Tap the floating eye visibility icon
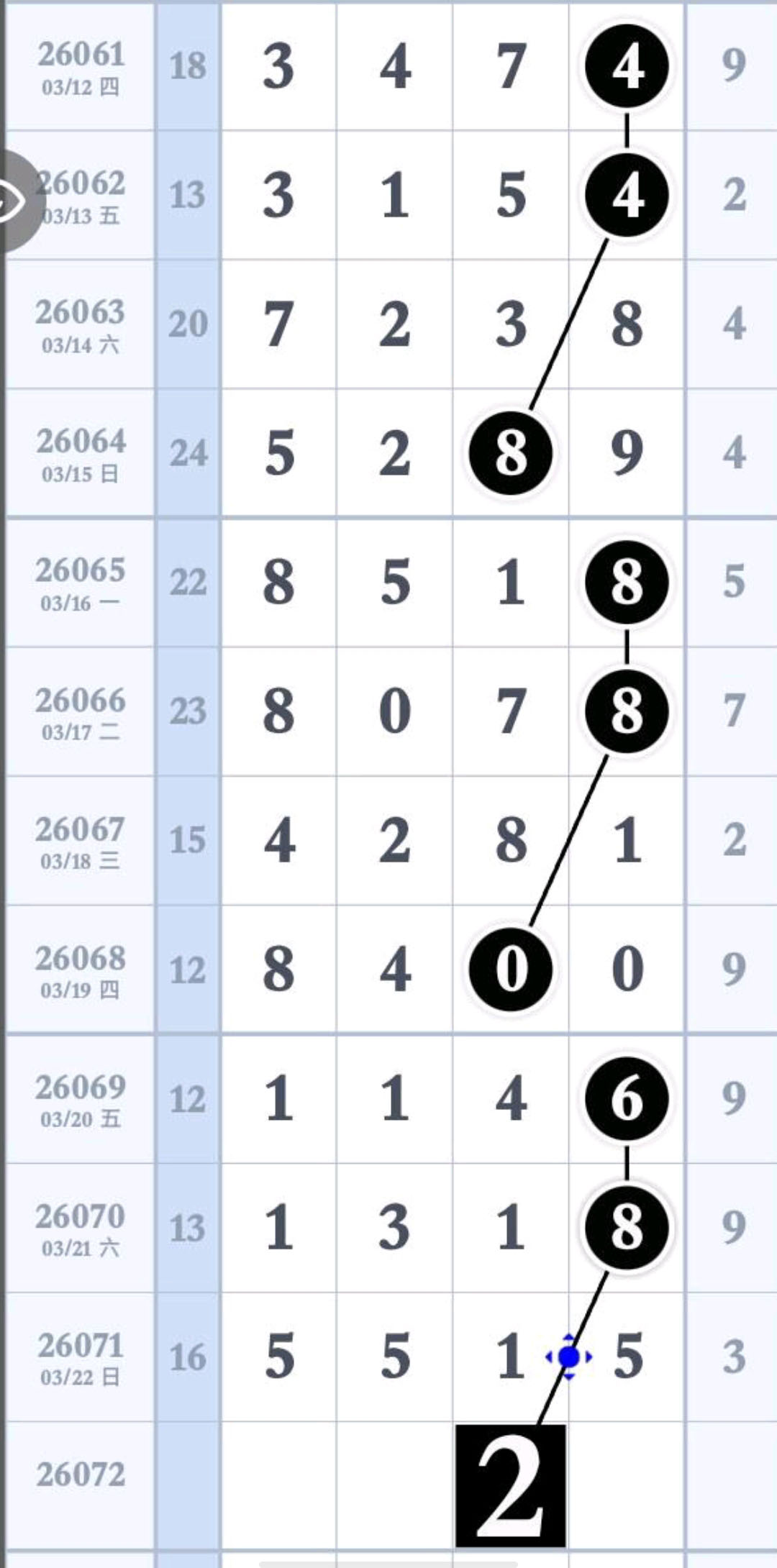 pyautogui.click(x=13, y=202)
